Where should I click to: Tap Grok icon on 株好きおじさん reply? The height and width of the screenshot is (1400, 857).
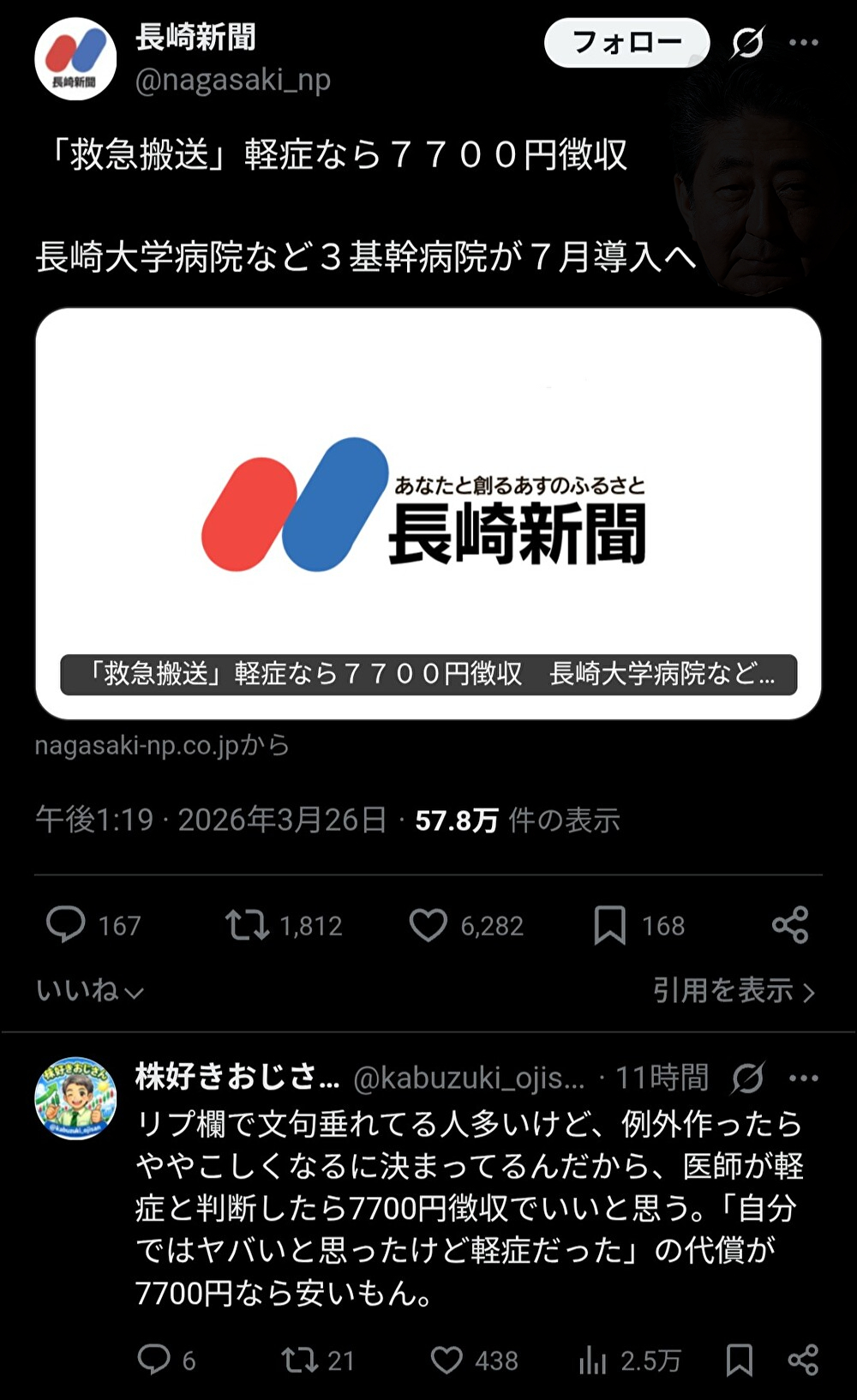click(747, 1078)
